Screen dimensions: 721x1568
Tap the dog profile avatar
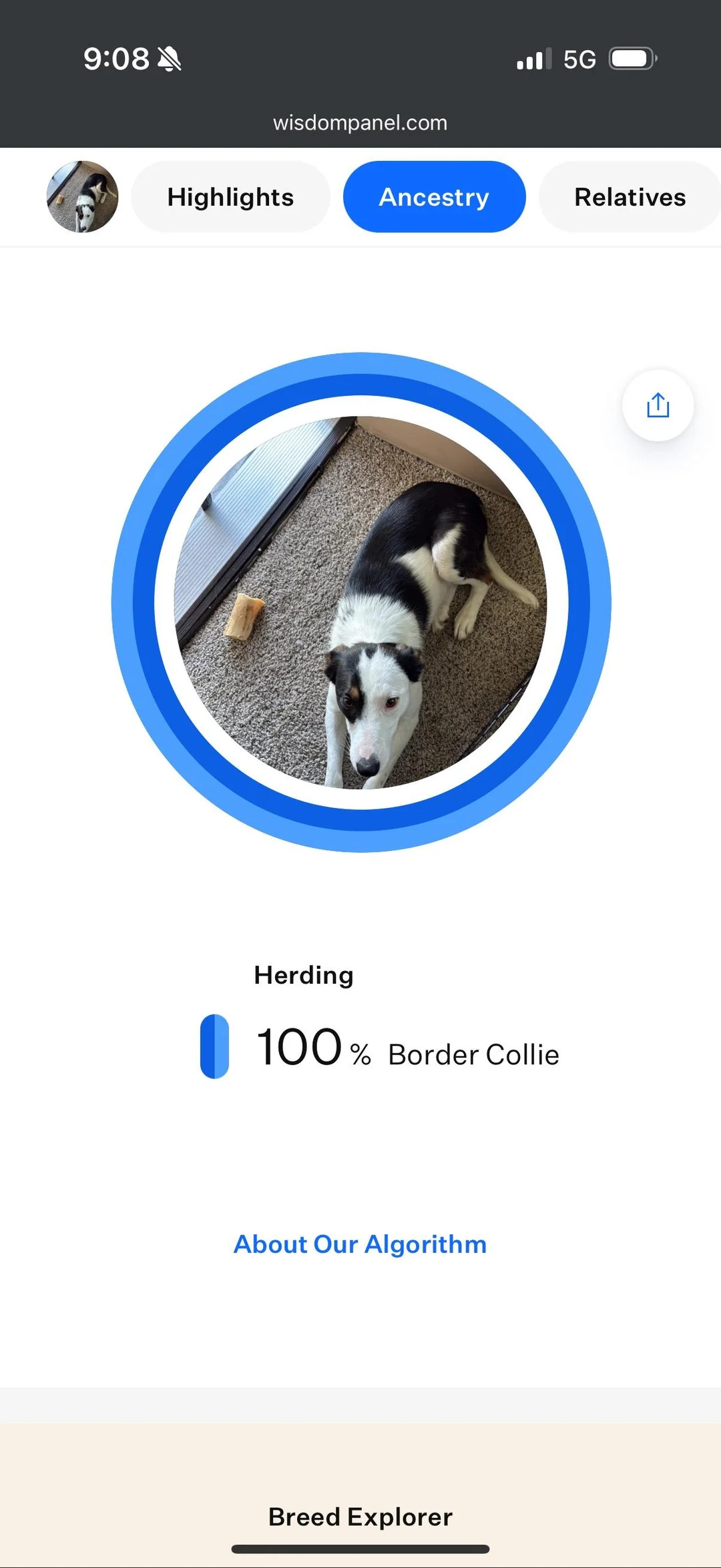(82, 197)
